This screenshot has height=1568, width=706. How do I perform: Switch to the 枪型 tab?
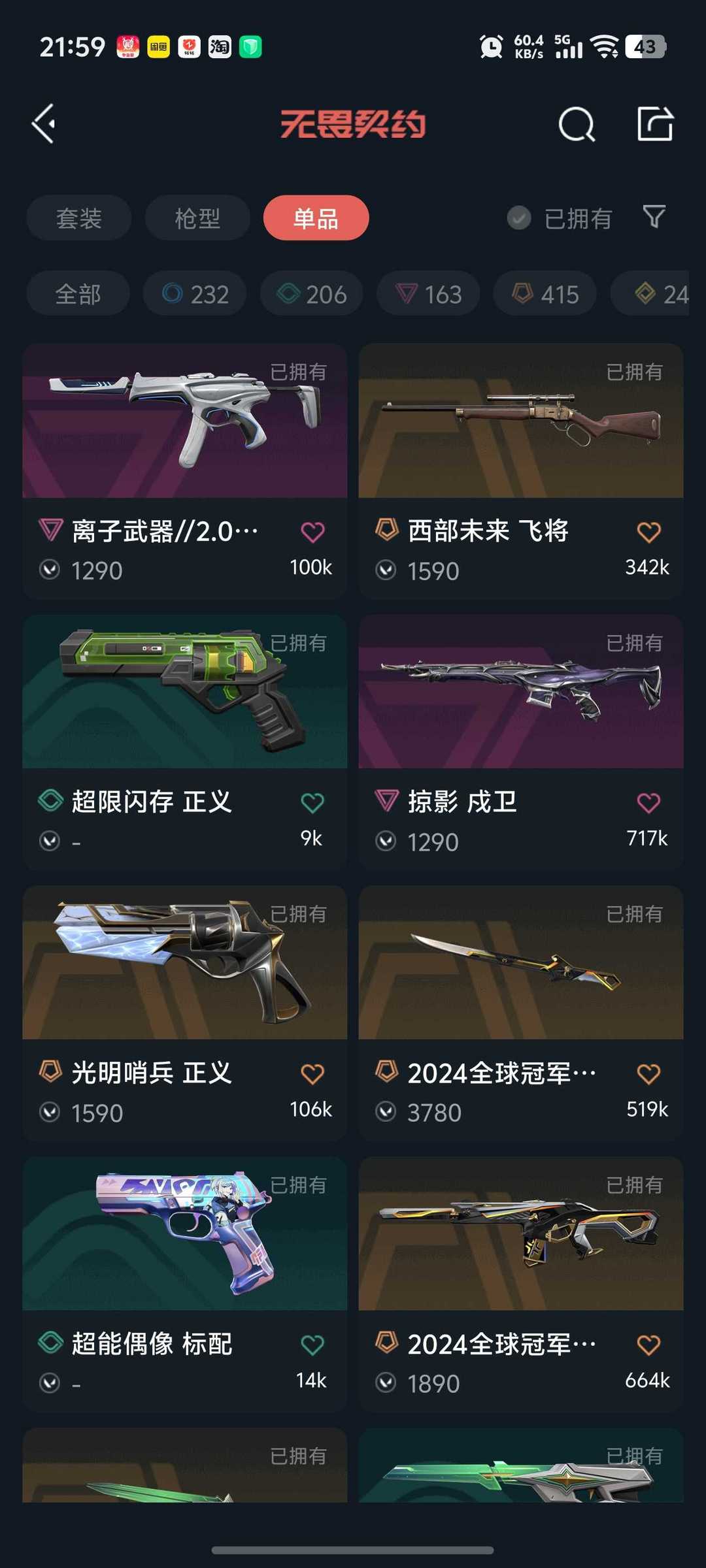click(x=197, y=218)
